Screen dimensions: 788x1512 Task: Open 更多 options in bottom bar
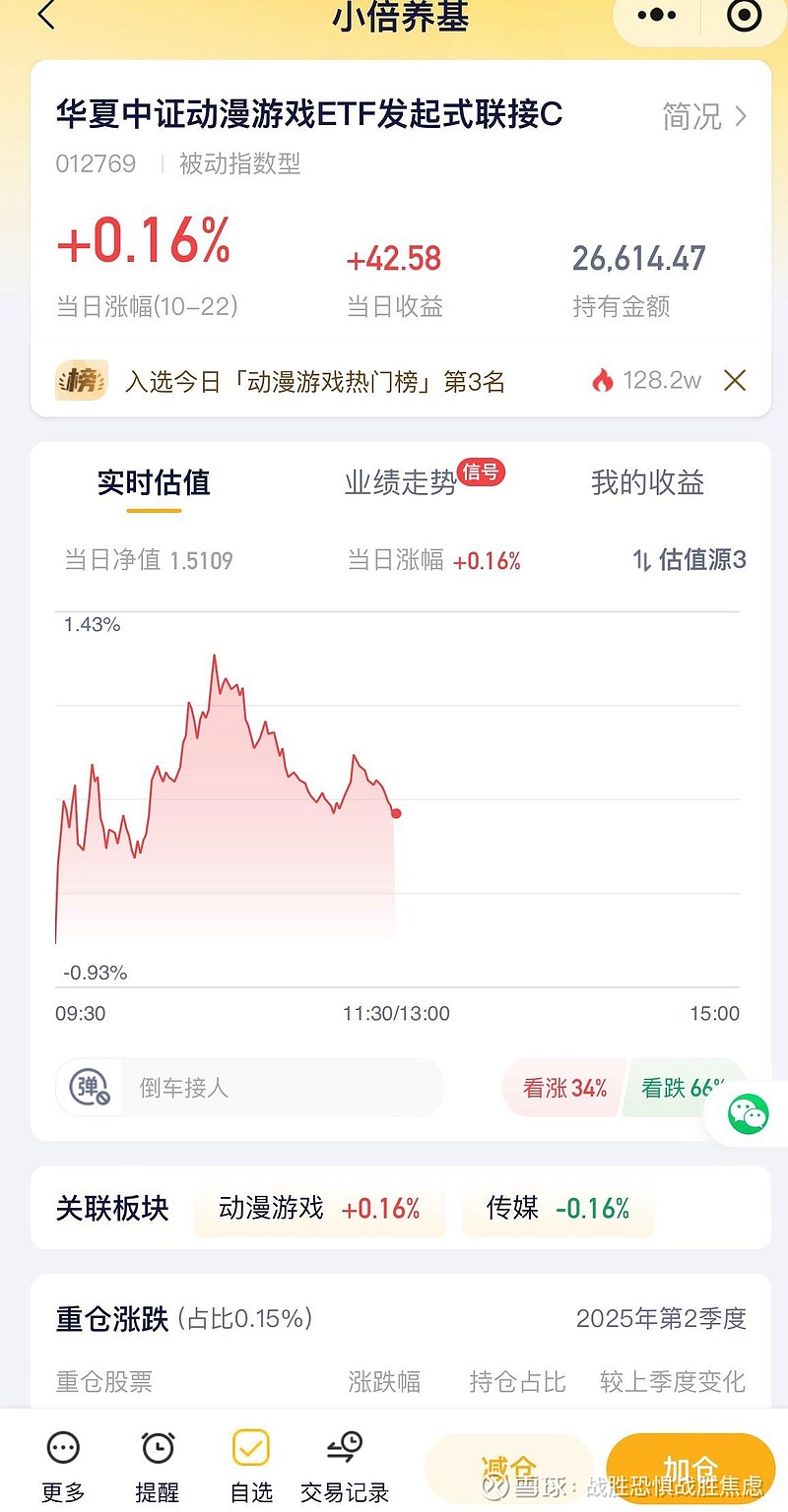click(63, 1466)
